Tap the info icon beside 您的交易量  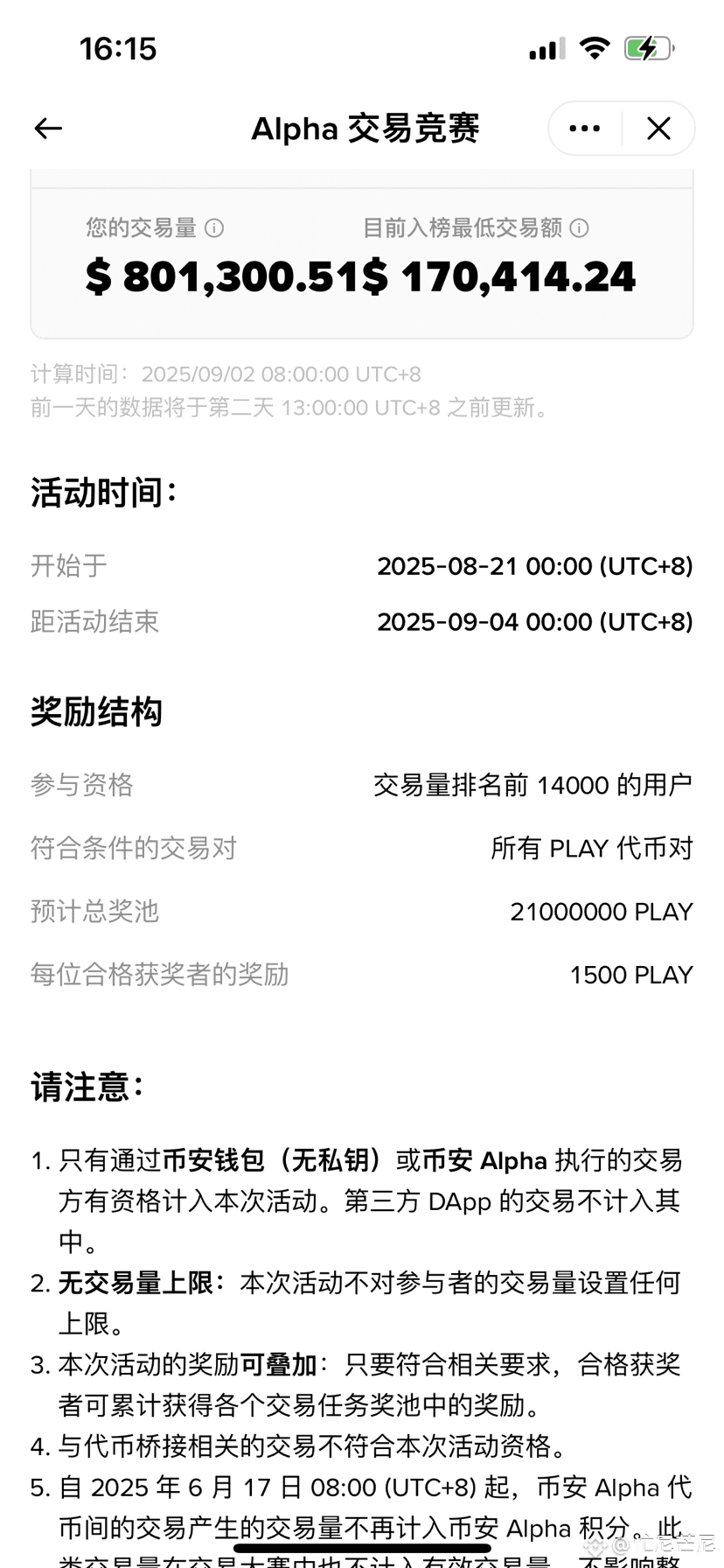[214, 228]
